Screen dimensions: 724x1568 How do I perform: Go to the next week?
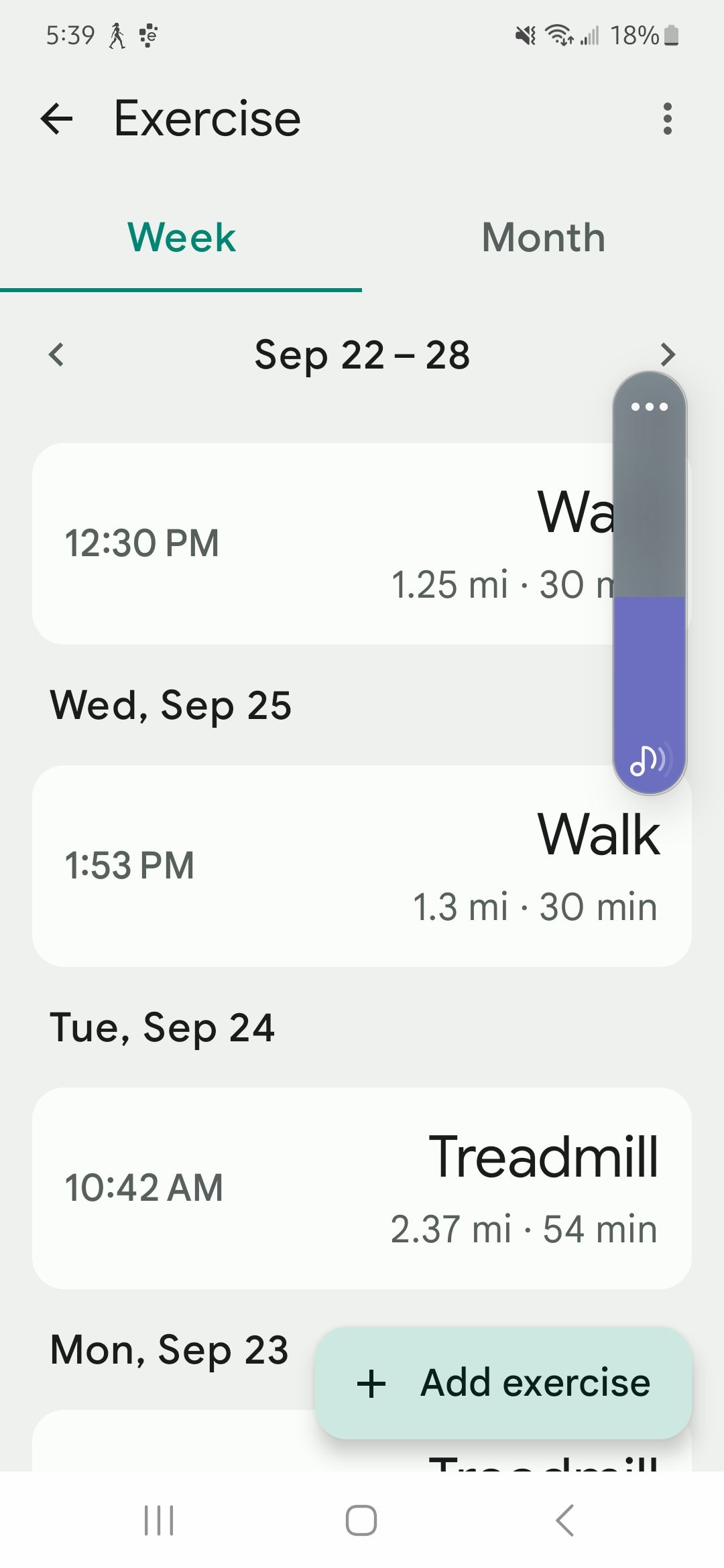pos(667,354)
